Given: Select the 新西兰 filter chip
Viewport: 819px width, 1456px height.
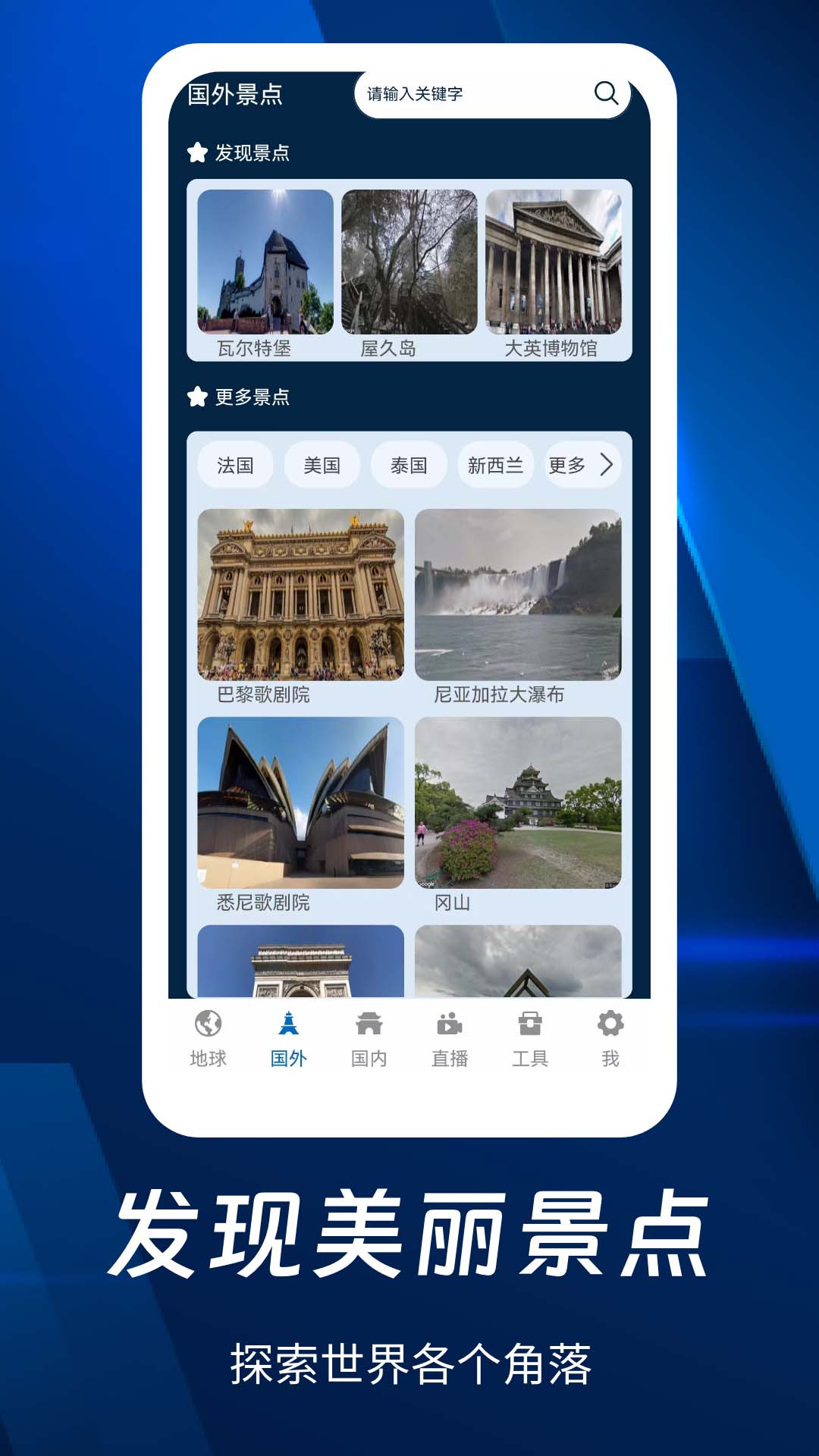Looking at the screenshot, I should click(495, 464).
